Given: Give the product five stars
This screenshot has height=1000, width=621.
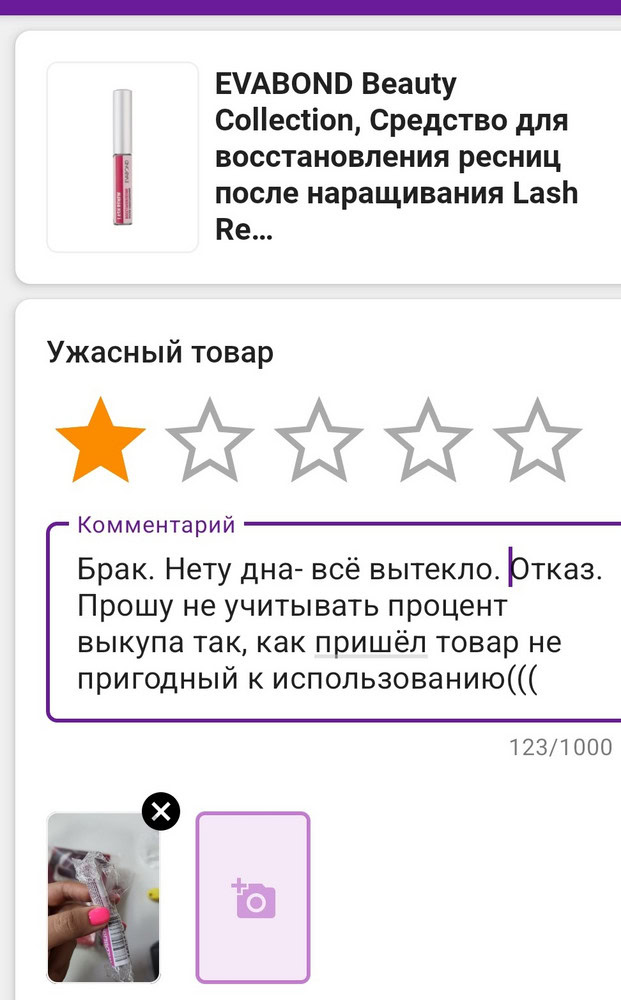Looking at the screenshot, I should click(537, 441).
